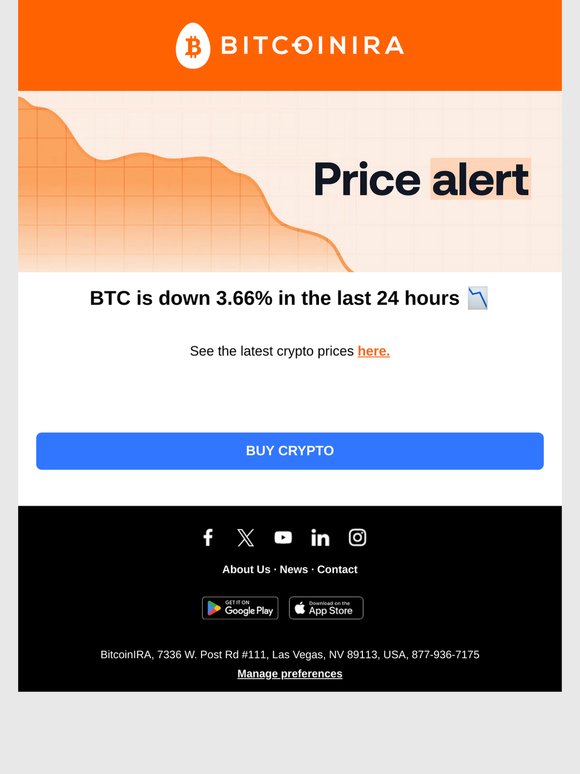Viewport: 580px width, 774px height.
Task: Tap the BUY CRYPTO button
Action: click(290, 451)
